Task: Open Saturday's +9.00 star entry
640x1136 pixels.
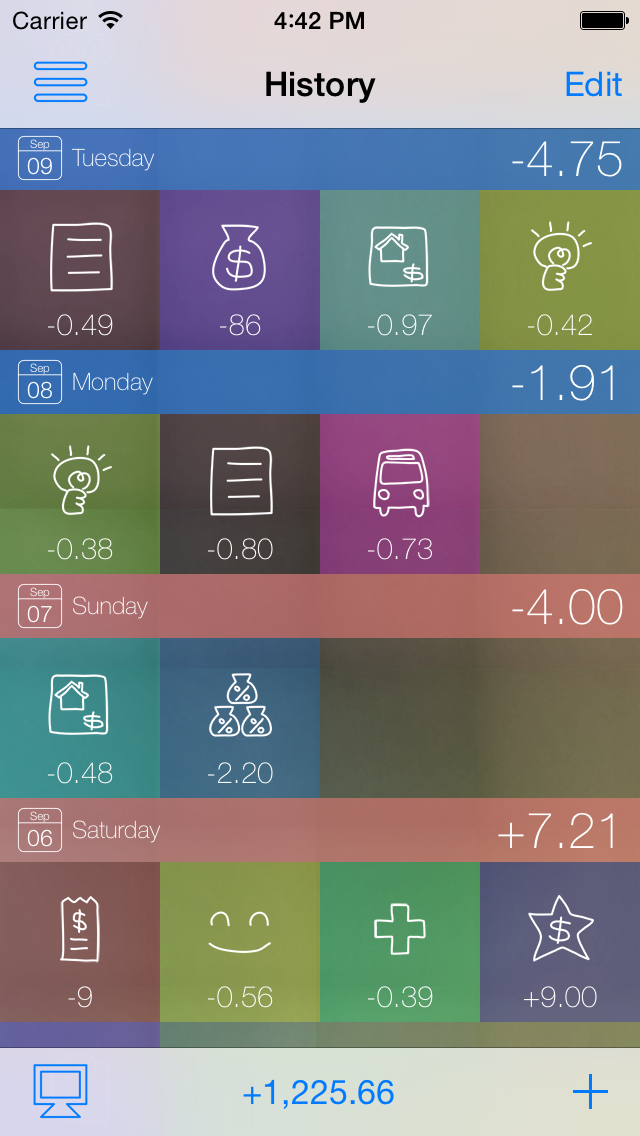Action: pyautogui.click(x=560, y=942)
